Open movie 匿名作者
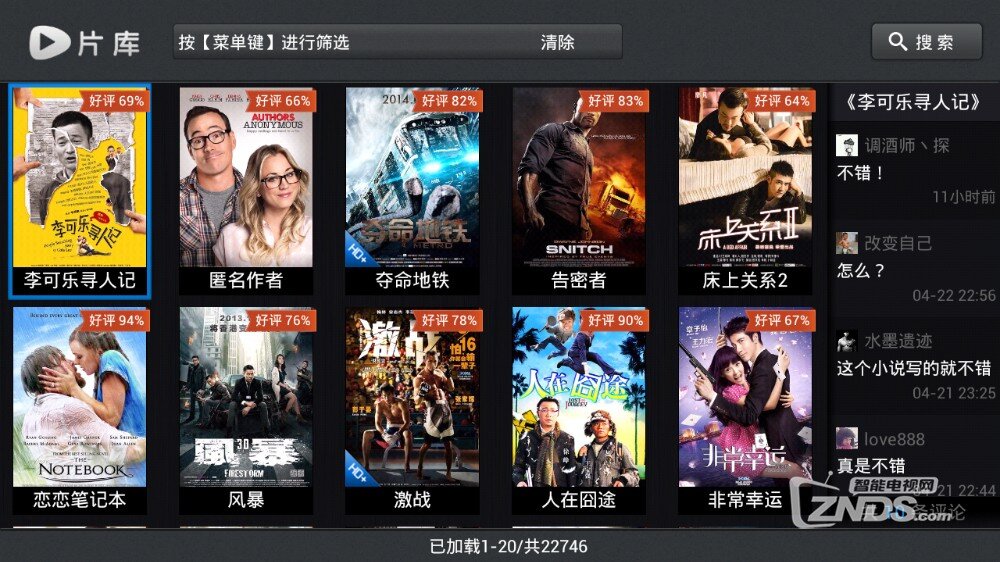This screenshot has height=562, width=1000. [x=246, y=190]
